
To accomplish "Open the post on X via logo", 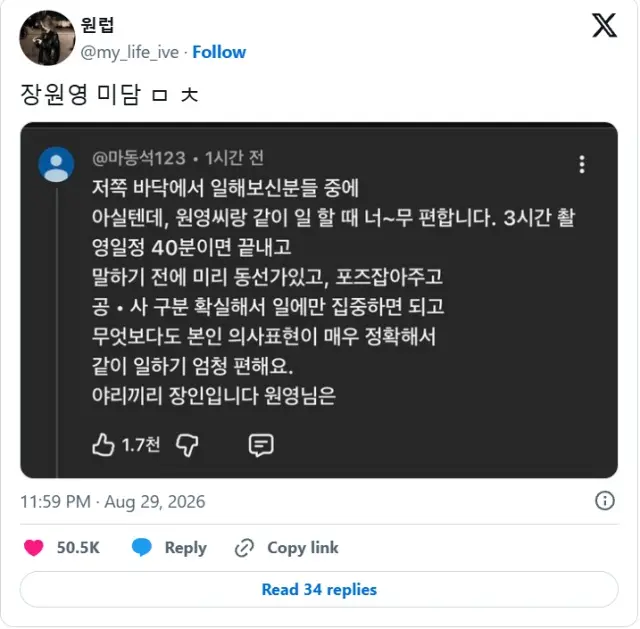I will pos(604,25).
